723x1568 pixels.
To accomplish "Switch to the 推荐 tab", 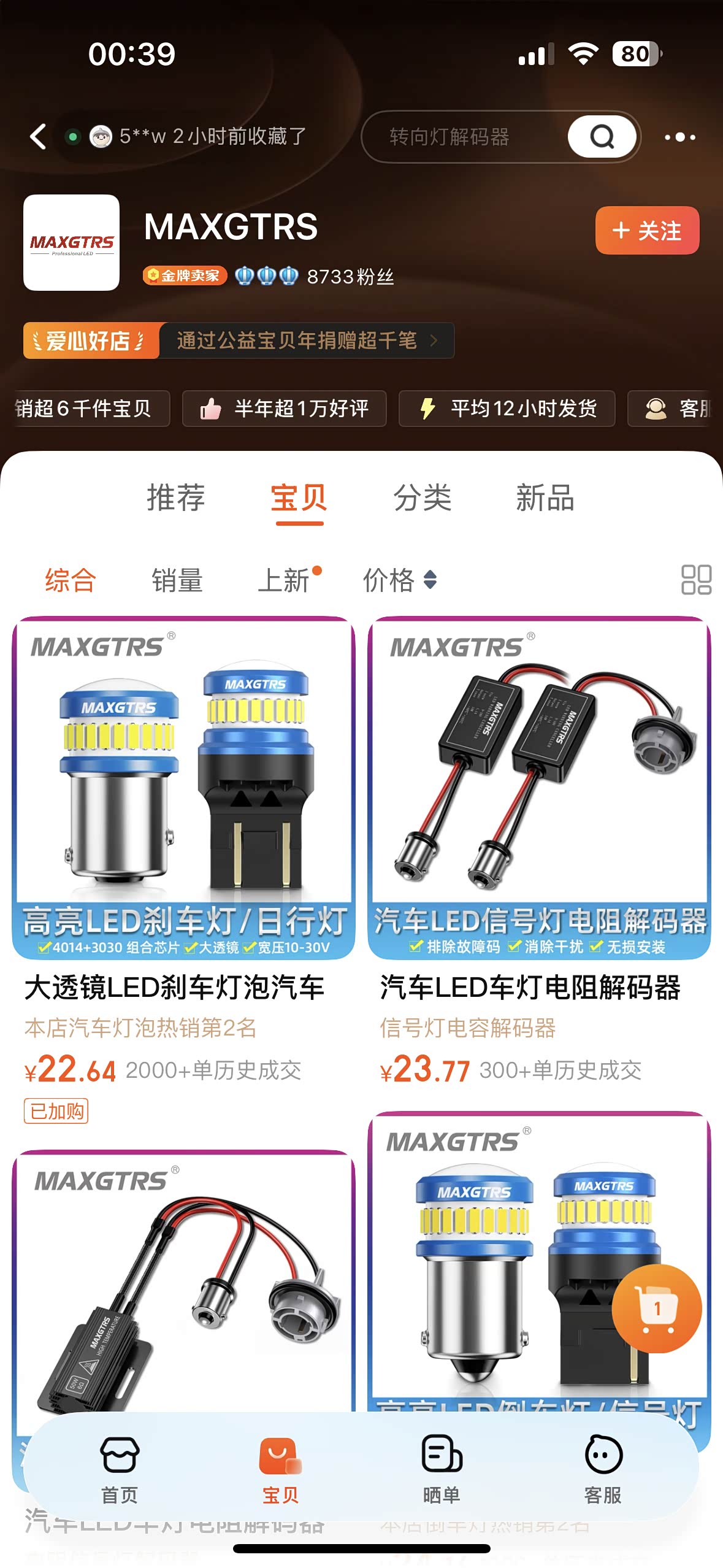I will pos(176,498).
